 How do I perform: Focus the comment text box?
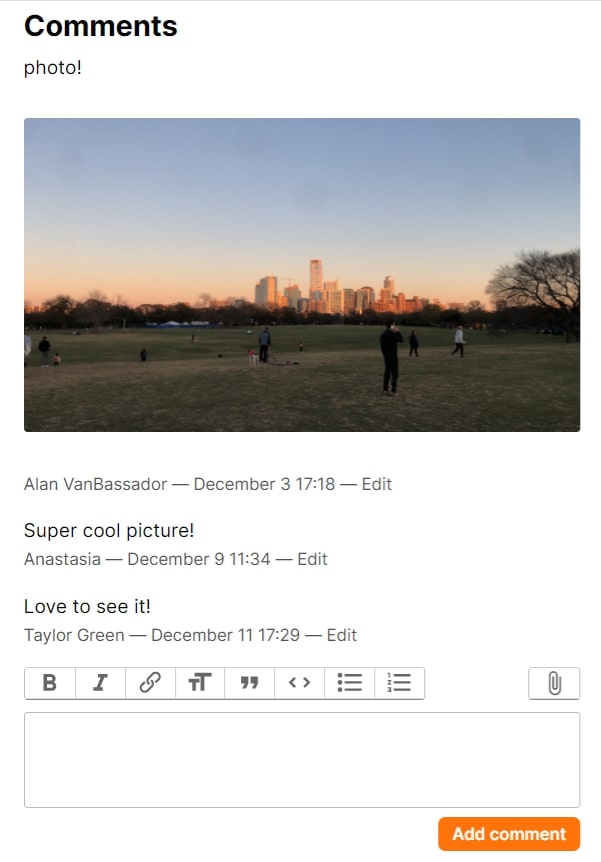(301, 759)
